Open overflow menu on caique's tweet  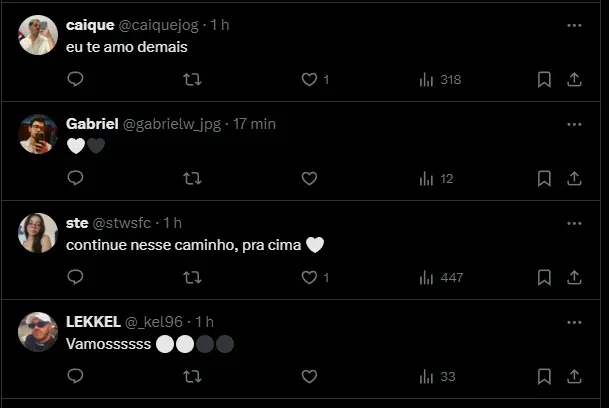point(574,25)
